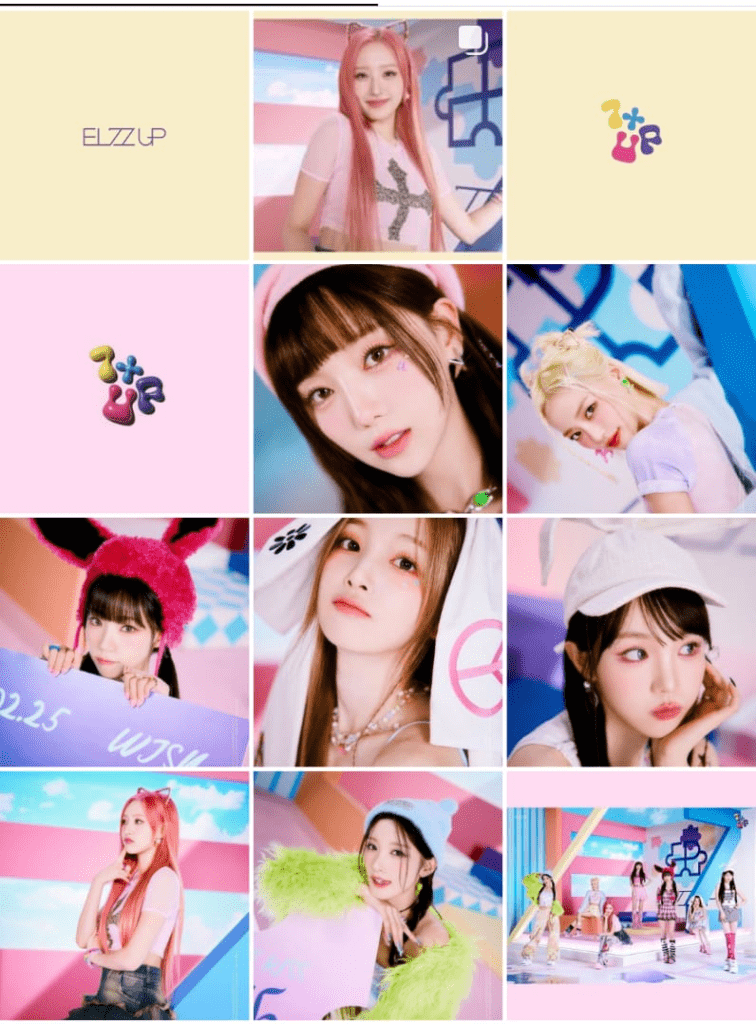This screenshot has height=1024, width=756.
Task: Open the carousel post of pink-haired girl with cross shirt
Action: [x=377, y=136]
